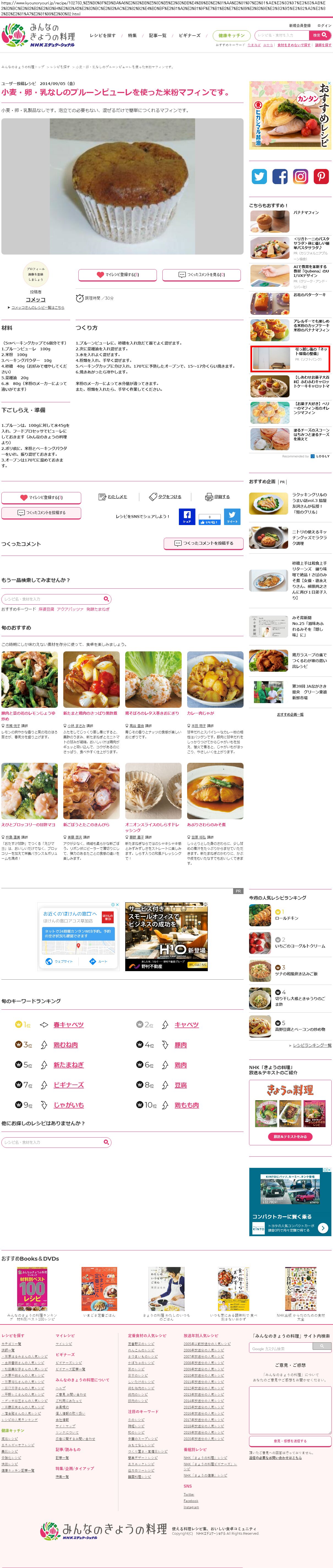
Task: Open the 春キャベツ keyword ranking link
Action: click(x=68, y=1025)
